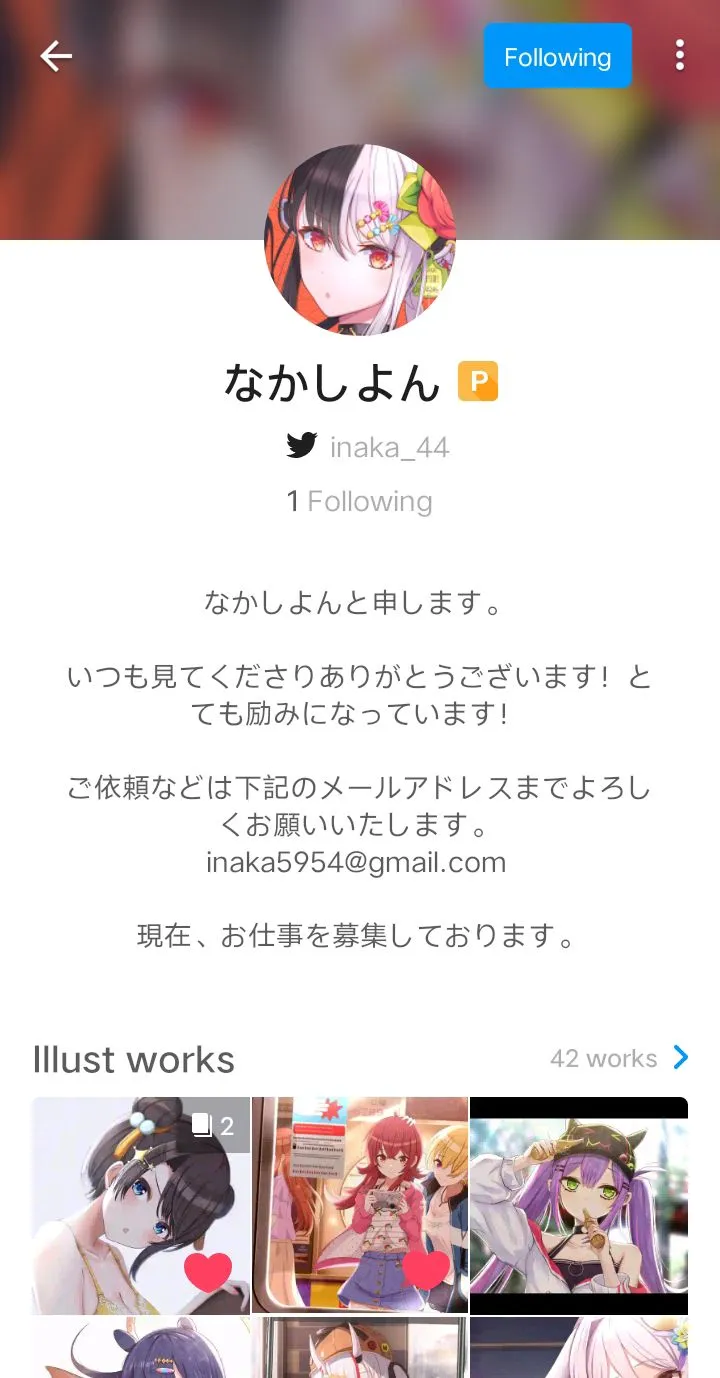
Task: Go back using the arrow icon
Action: click(56, 57)
